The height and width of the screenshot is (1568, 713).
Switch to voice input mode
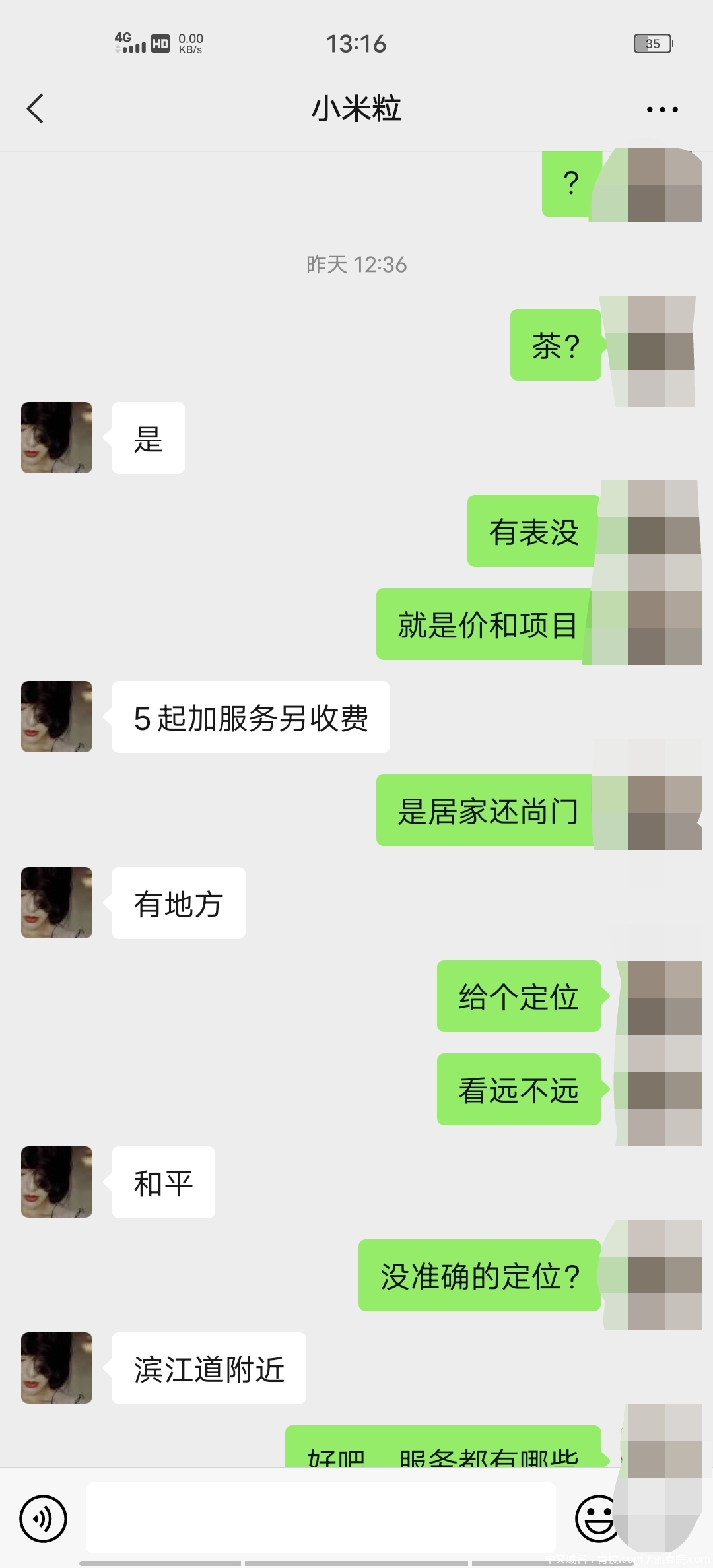pyautogui.click(x=44, y=1519)
